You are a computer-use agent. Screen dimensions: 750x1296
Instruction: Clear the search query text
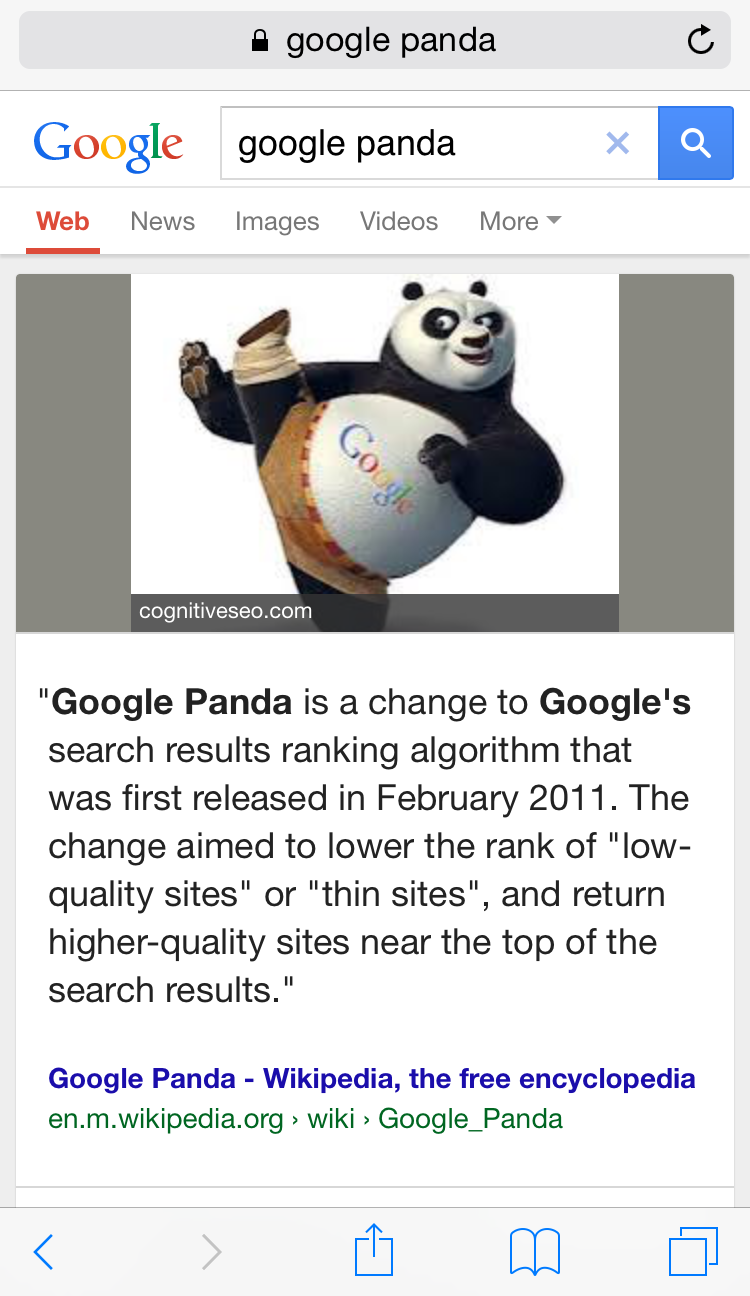[618, 144]
